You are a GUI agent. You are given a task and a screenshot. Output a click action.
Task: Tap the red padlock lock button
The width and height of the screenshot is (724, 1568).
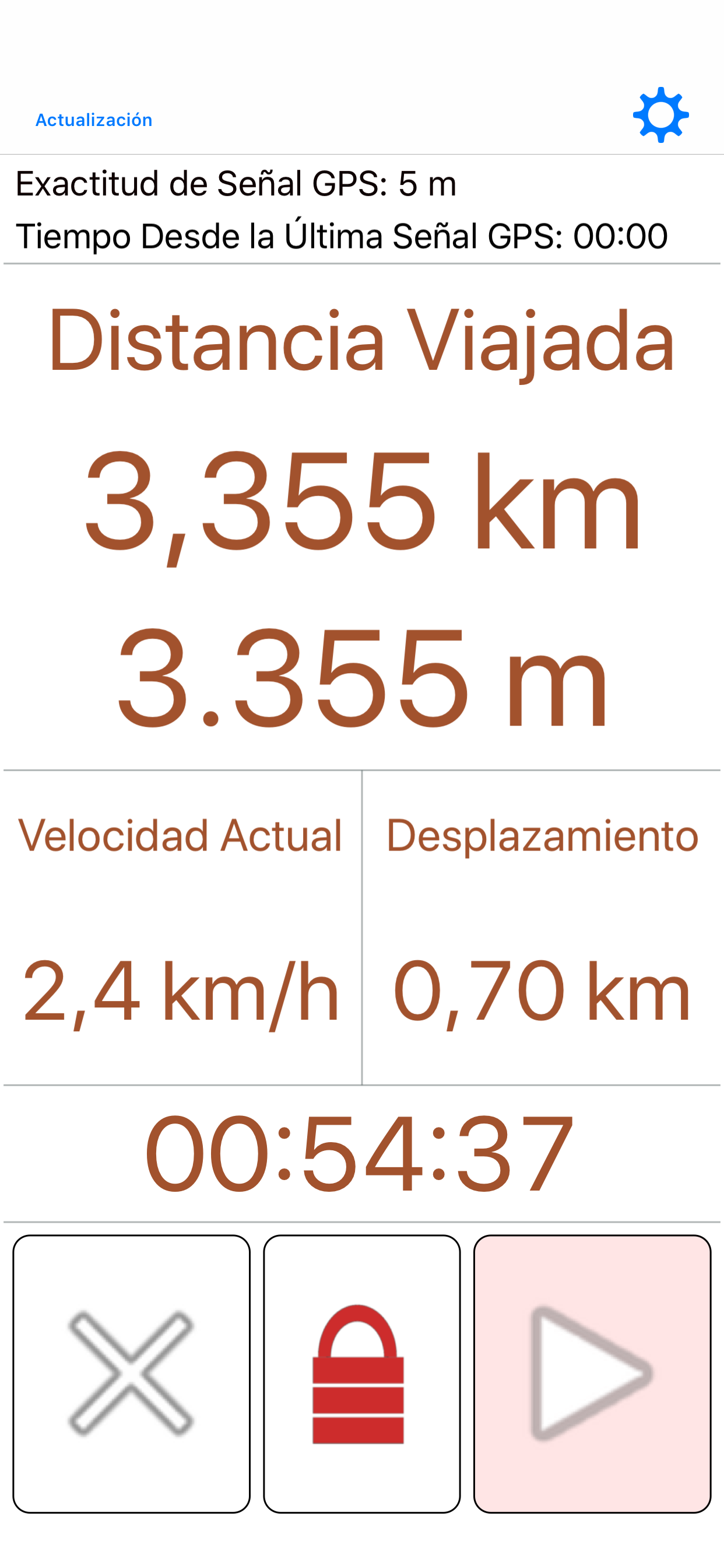361,1373
